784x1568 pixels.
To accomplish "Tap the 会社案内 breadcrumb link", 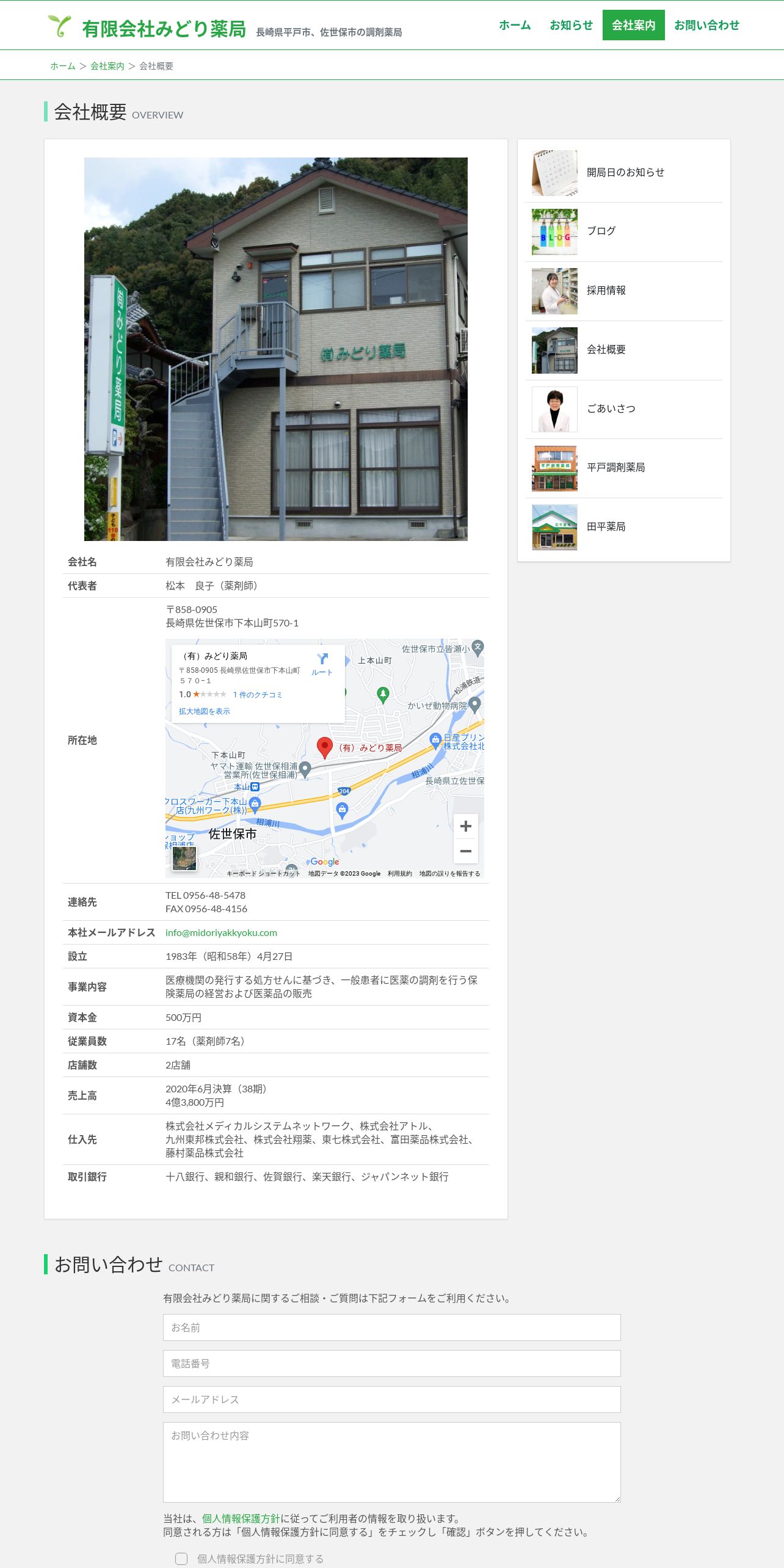I will pyautogui.click(x=107, y=66).
